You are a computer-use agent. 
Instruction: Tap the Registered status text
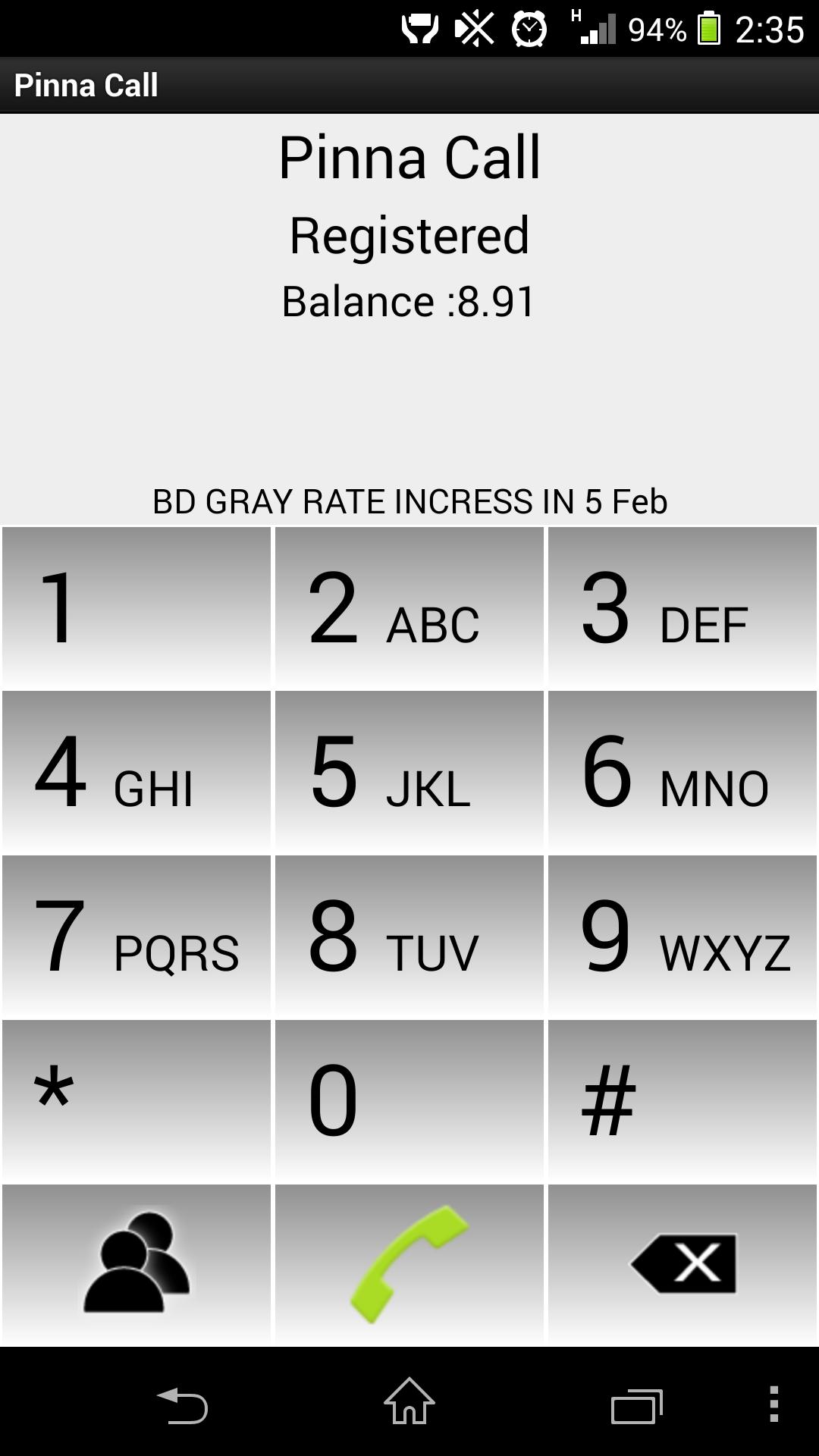pos(409,235)
